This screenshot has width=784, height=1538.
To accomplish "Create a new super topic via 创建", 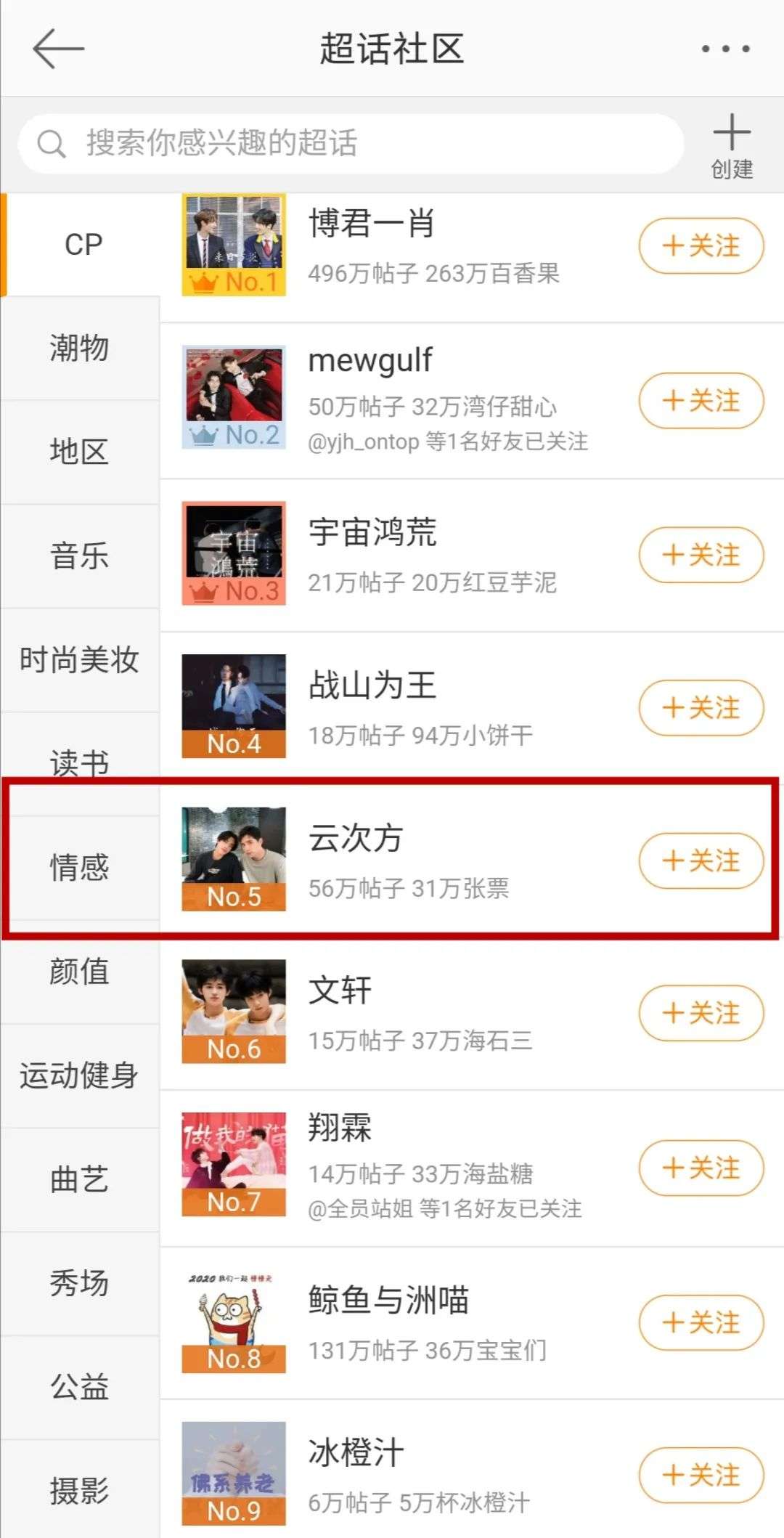I will (731, 146).
